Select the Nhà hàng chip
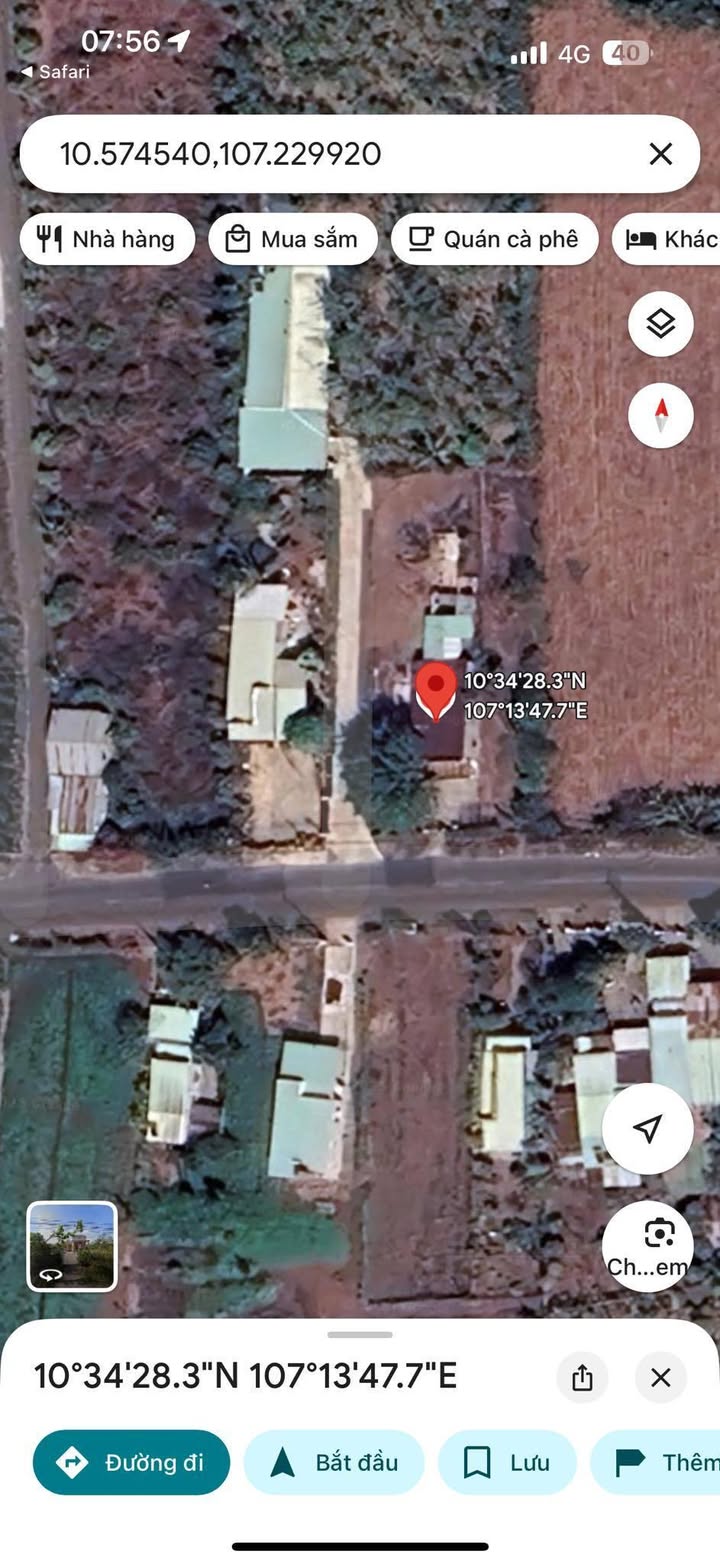 click(107, 239)
